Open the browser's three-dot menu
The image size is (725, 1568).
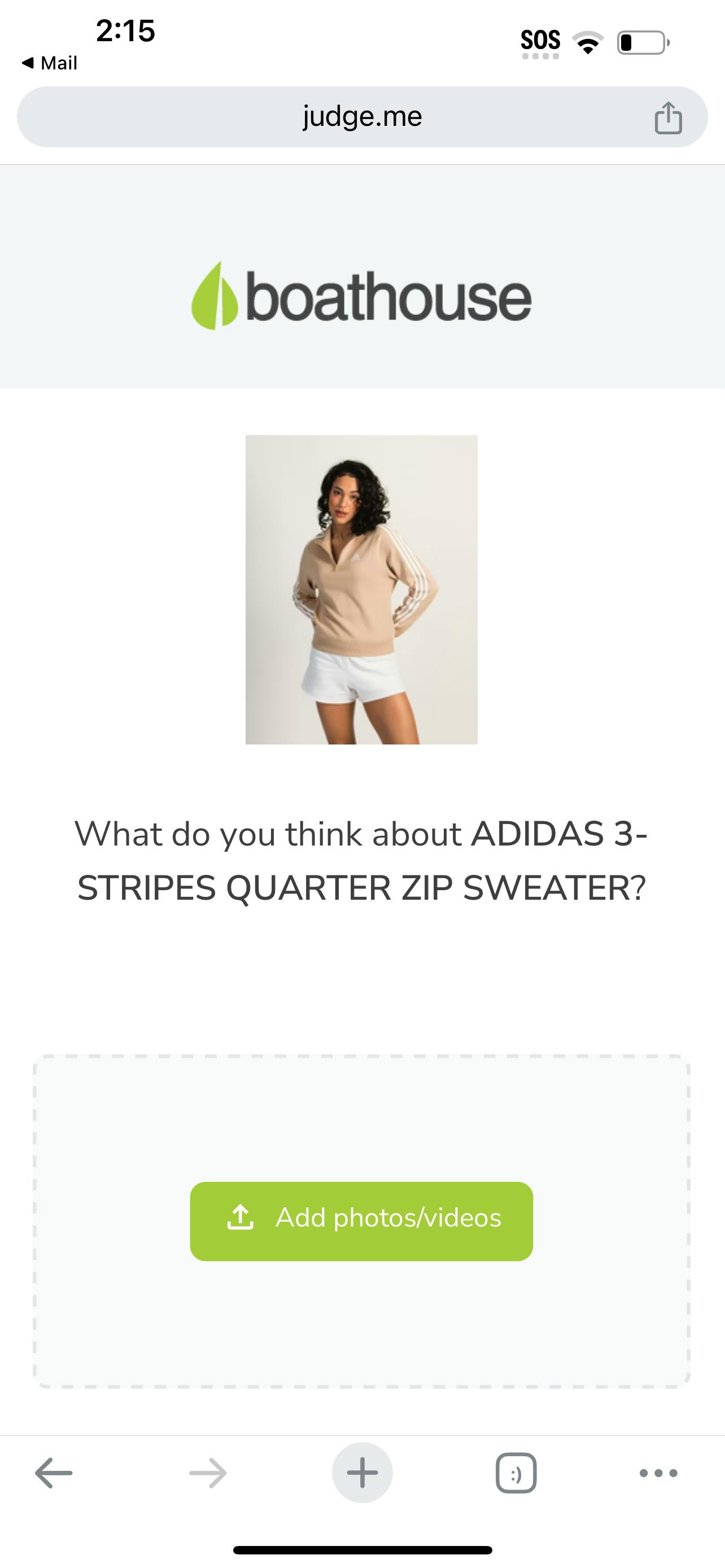pyautogui.click(x=658, y=1473)
